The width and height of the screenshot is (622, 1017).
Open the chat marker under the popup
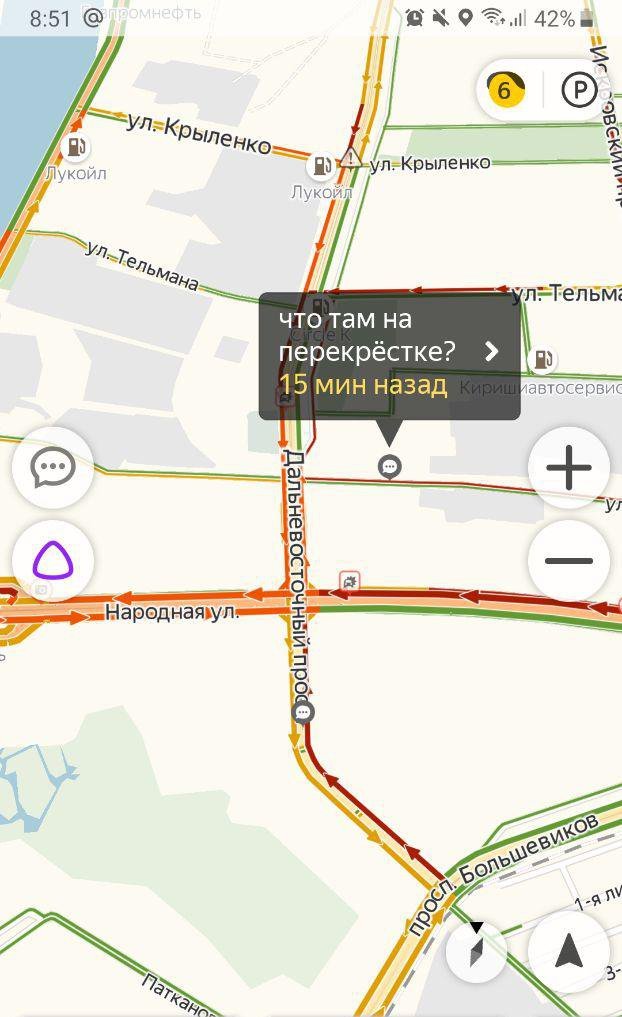tap(389, 466)
